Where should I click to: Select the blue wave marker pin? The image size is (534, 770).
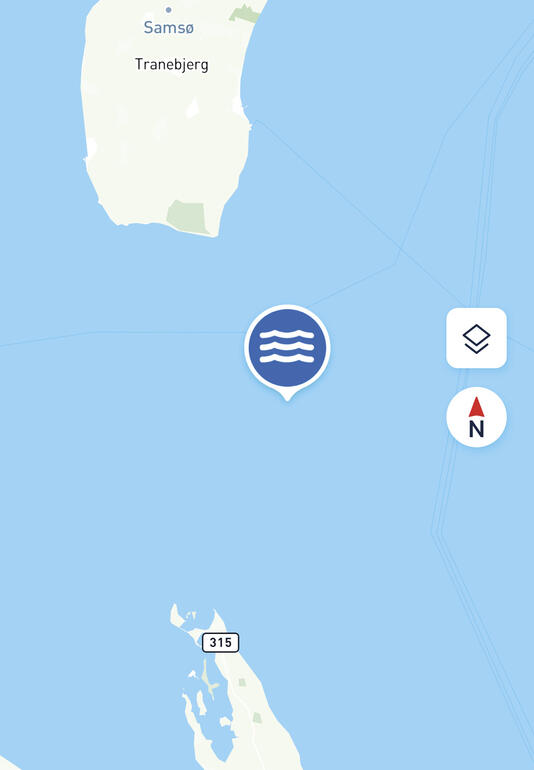point(287,352)
